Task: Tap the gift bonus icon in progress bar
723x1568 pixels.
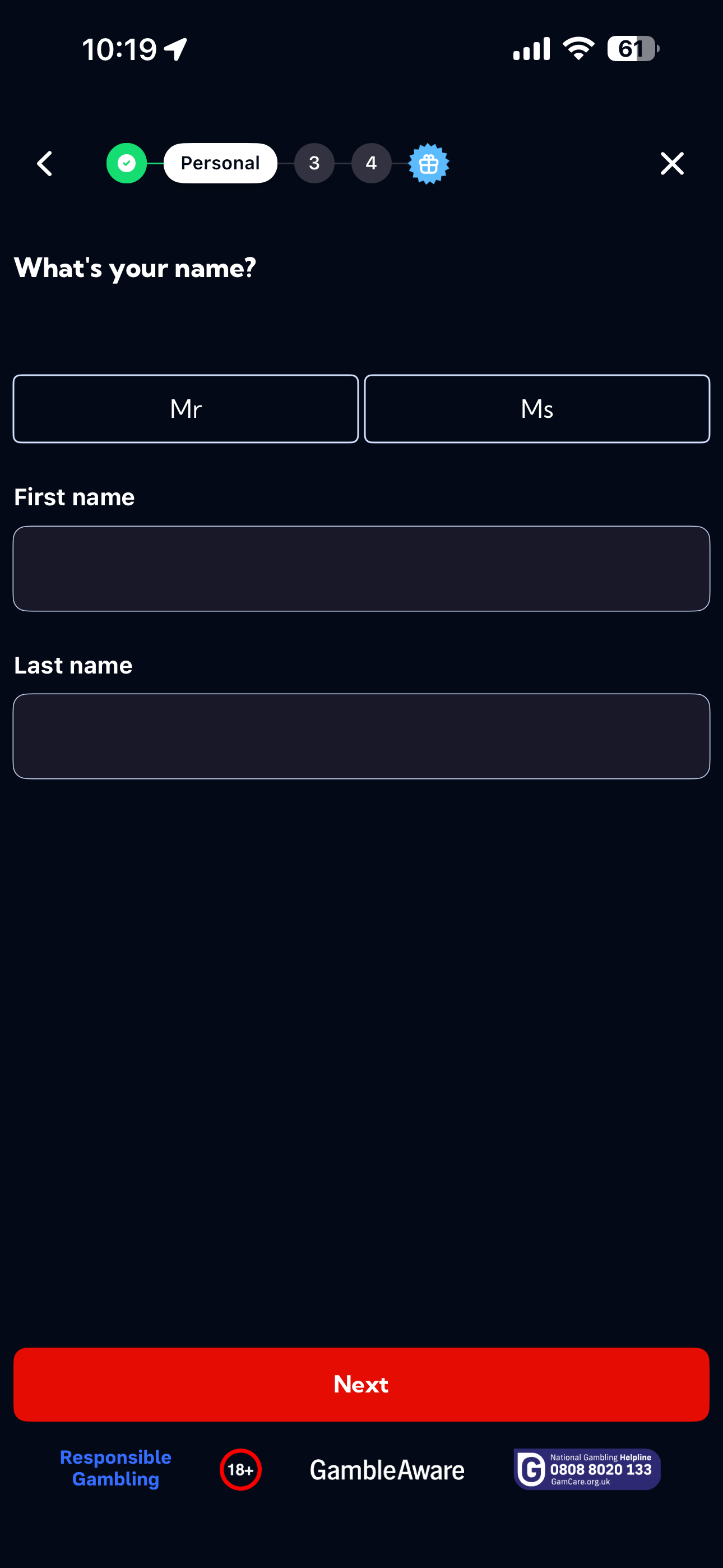Action: click(x=428, y=163)
